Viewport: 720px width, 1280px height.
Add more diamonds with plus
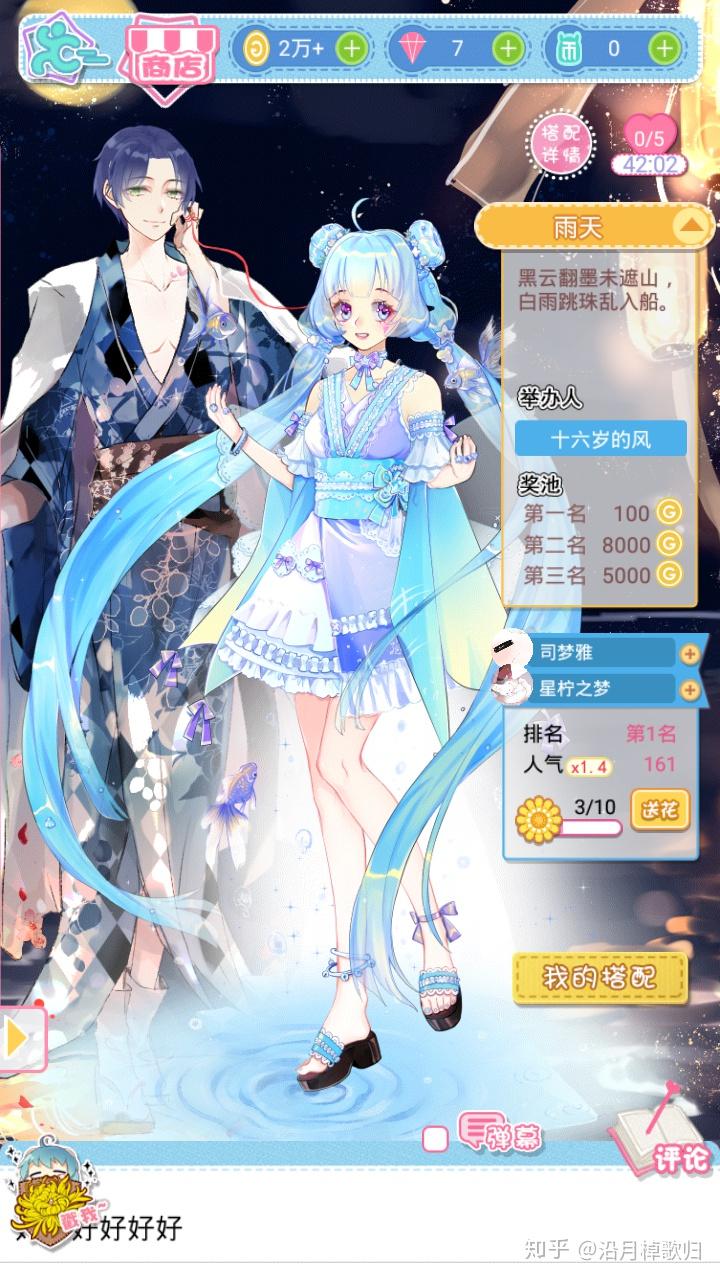click(x=508, y=47)
